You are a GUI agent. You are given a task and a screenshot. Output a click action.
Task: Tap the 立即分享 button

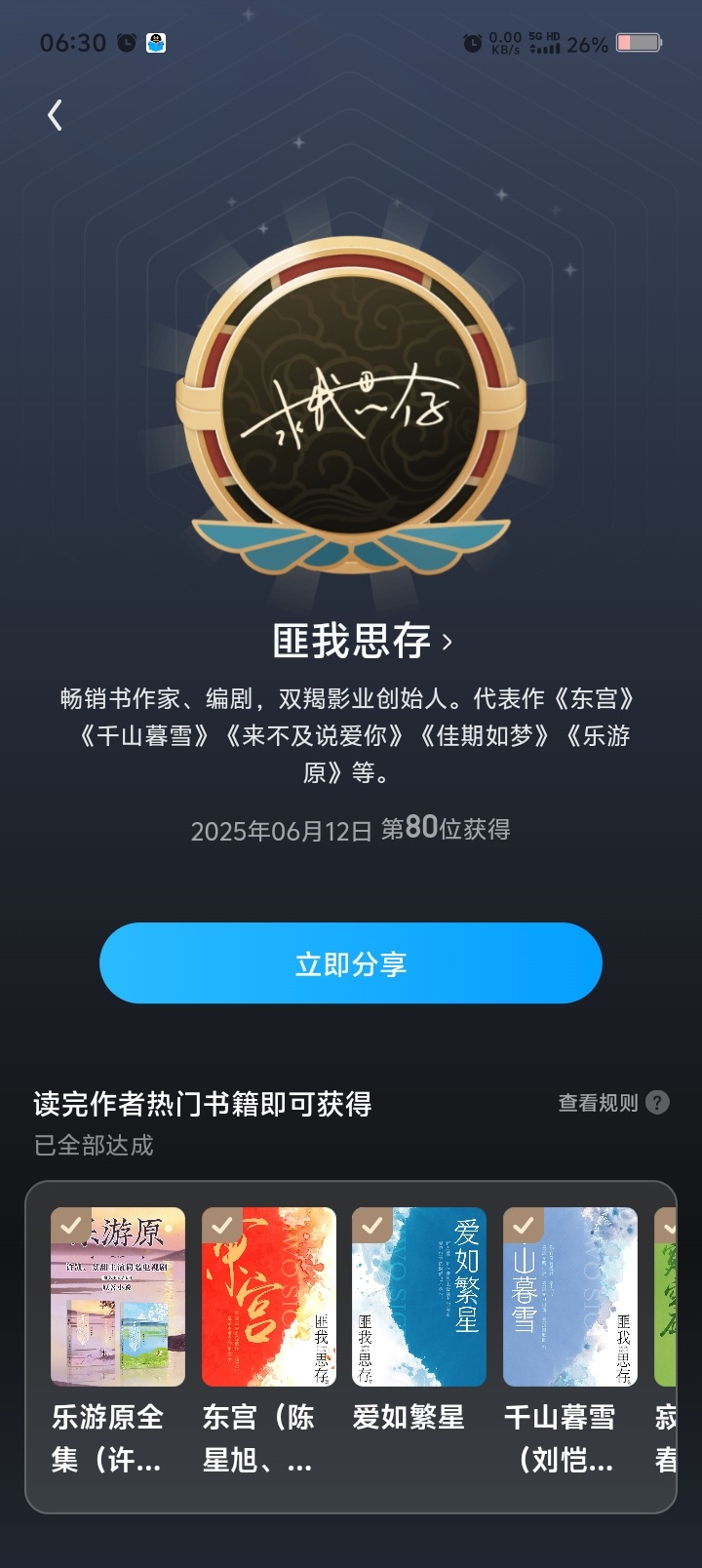[x=351, y=963]
